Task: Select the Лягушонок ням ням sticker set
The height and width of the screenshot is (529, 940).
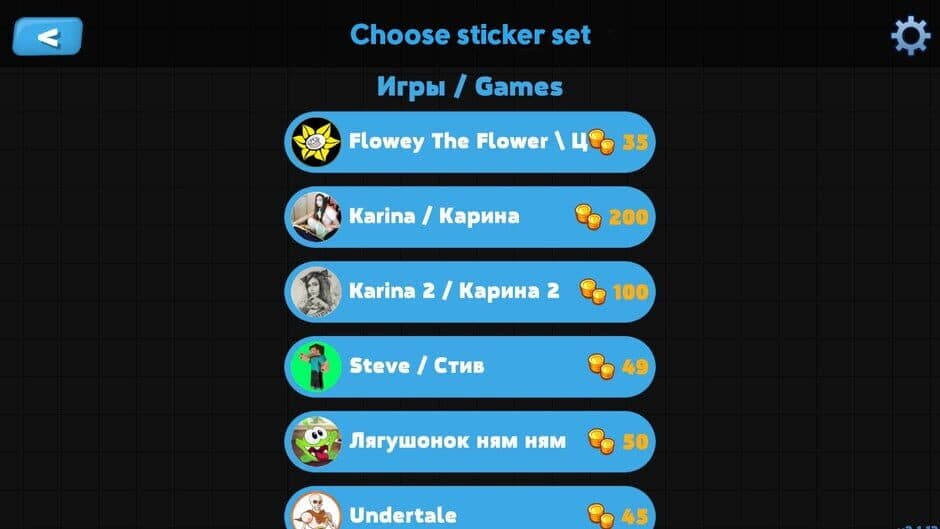Action: coord(470,441)
